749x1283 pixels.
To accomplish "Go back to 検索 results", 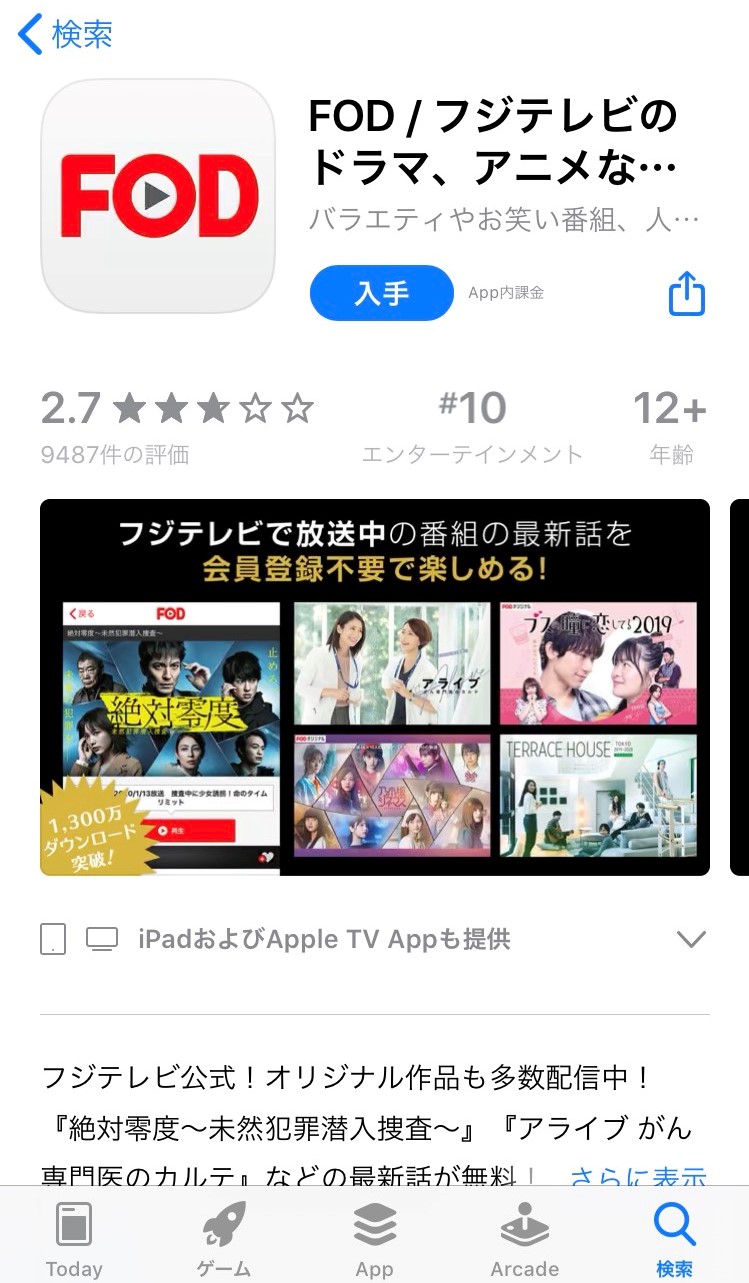I will tap(65, 35).
